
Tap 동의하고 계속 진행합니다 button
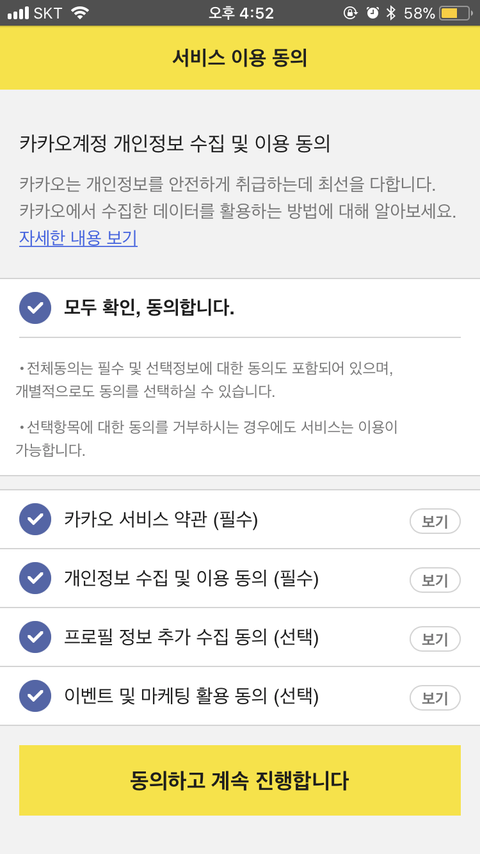click(240, 780)
